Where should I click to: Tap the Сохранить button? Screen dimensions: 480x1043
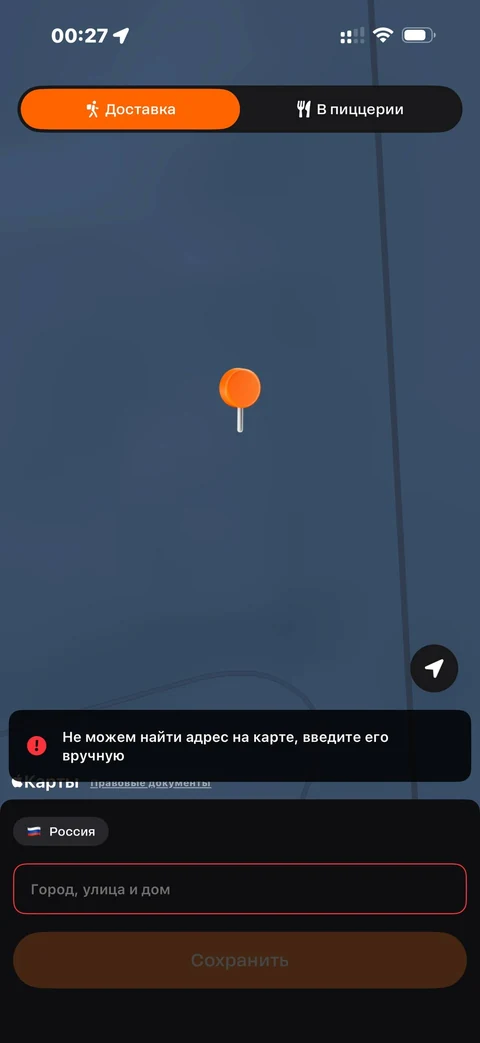[x=240, y=960]
